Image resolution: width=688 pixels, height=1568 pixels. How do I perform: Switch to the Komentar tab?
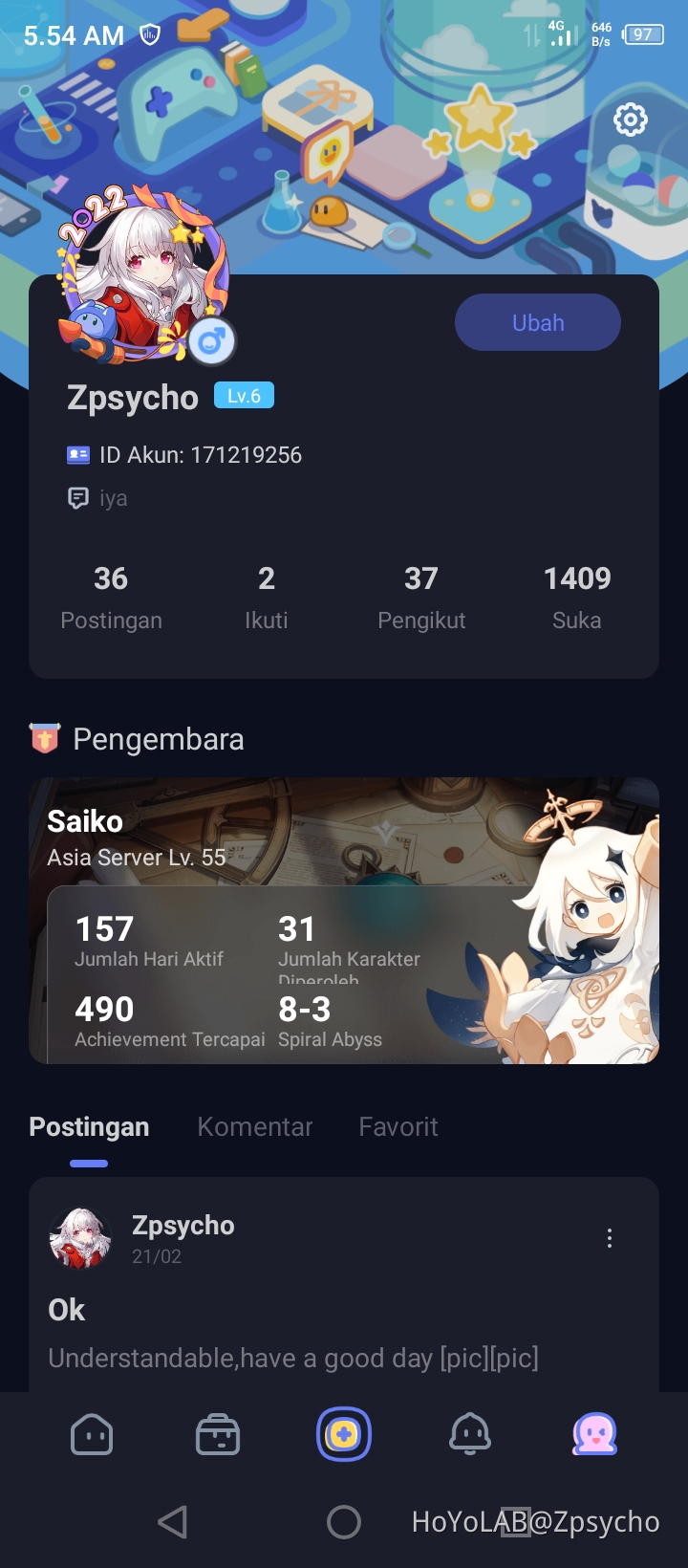(x=254, y=1127)
